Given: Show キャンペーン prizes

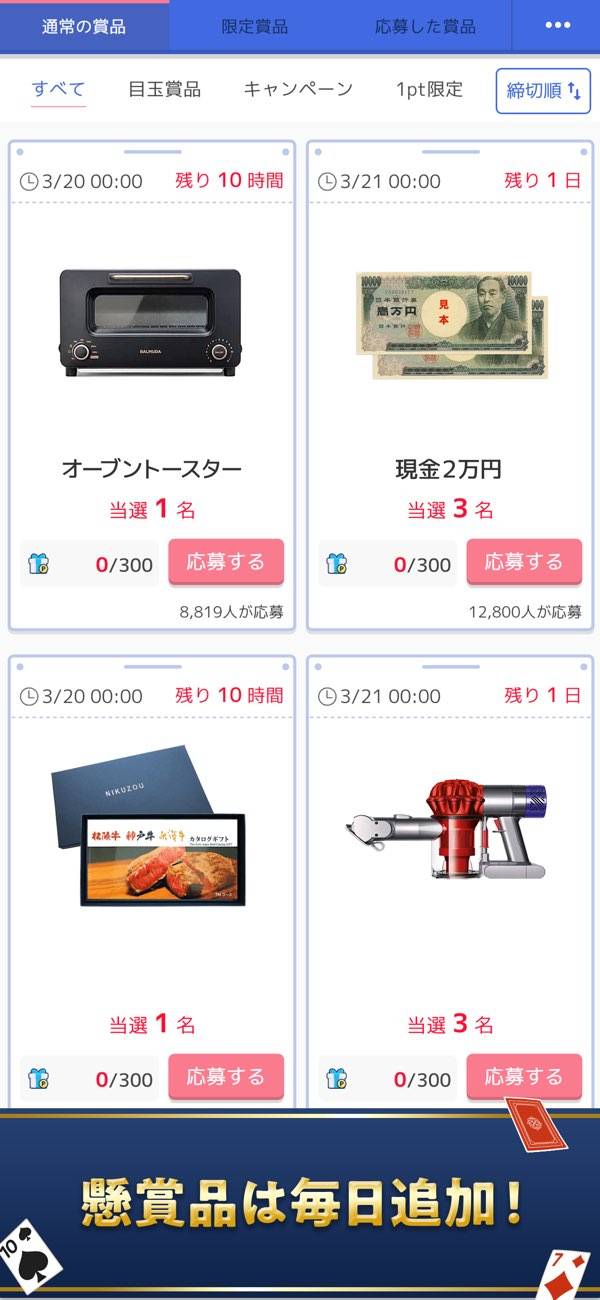Looking at the screenshot, I should pyautogui.click(x=298, y=90).
